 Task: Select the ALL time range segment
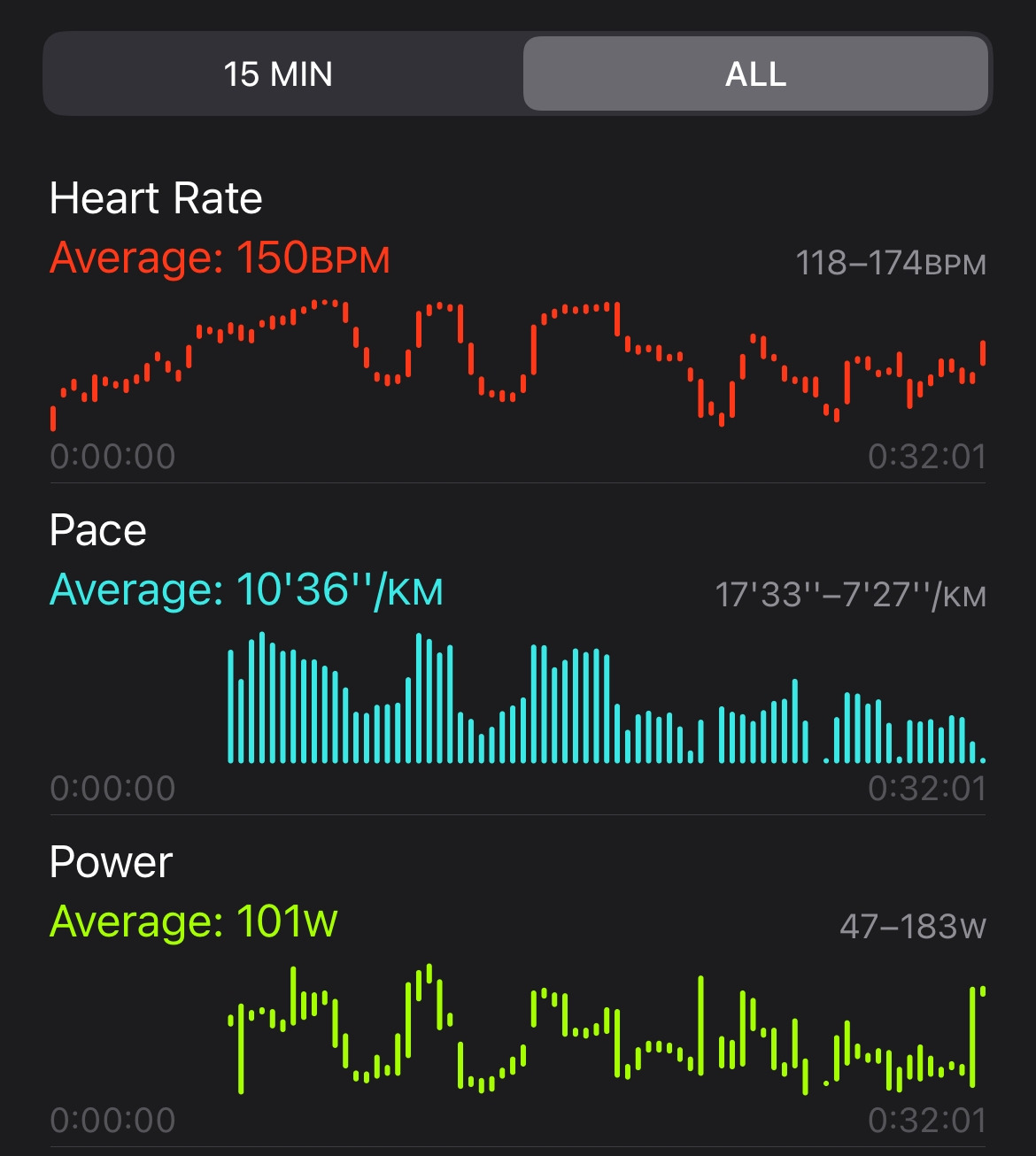click(x=755, y=74)
